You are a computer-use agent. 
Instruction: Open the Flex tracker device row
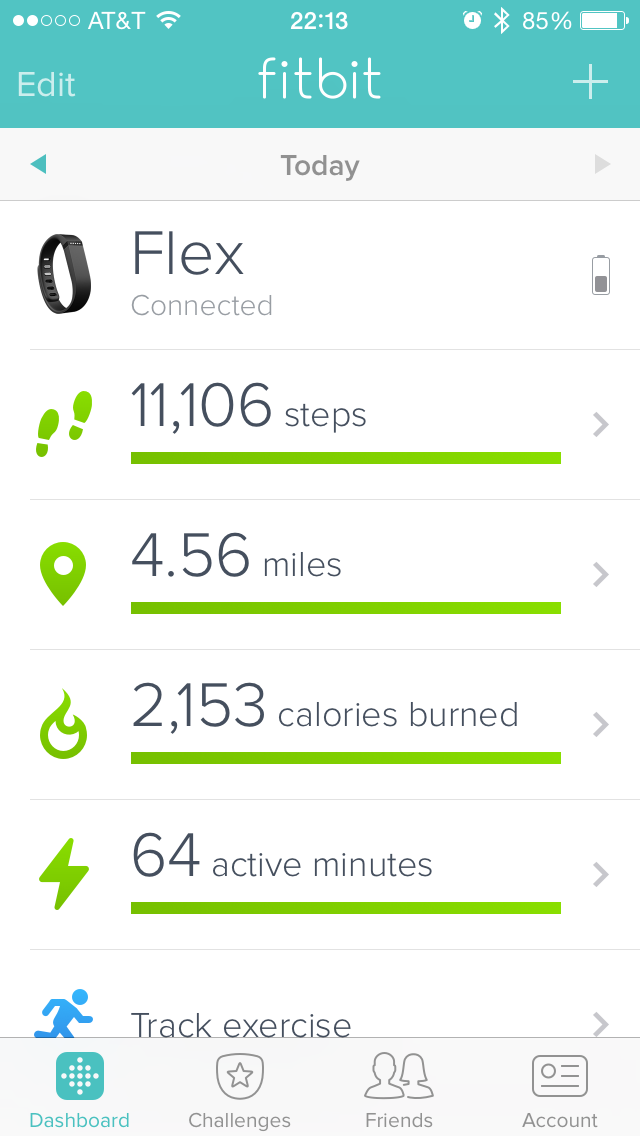point(320,275)
